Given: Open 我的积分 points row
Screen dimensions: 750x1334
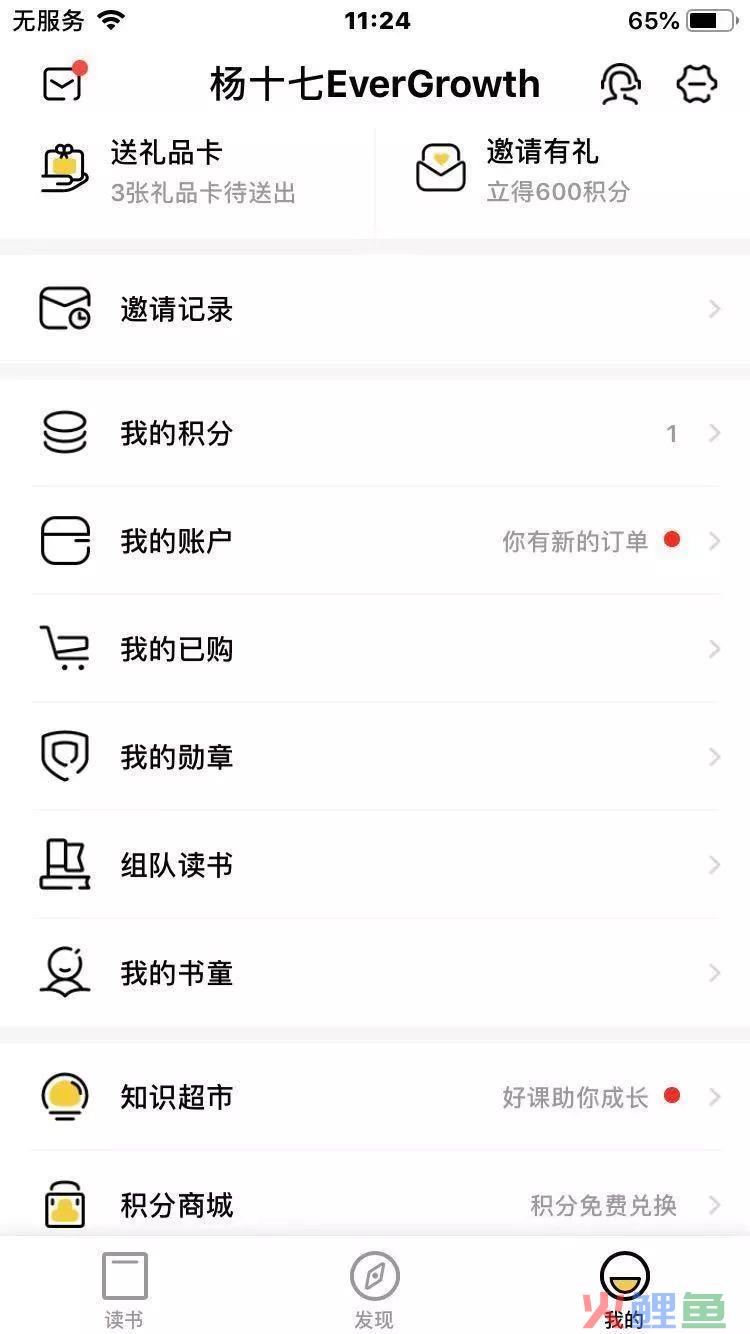Looking at the screenshot, I should click(x=375, y=433).
